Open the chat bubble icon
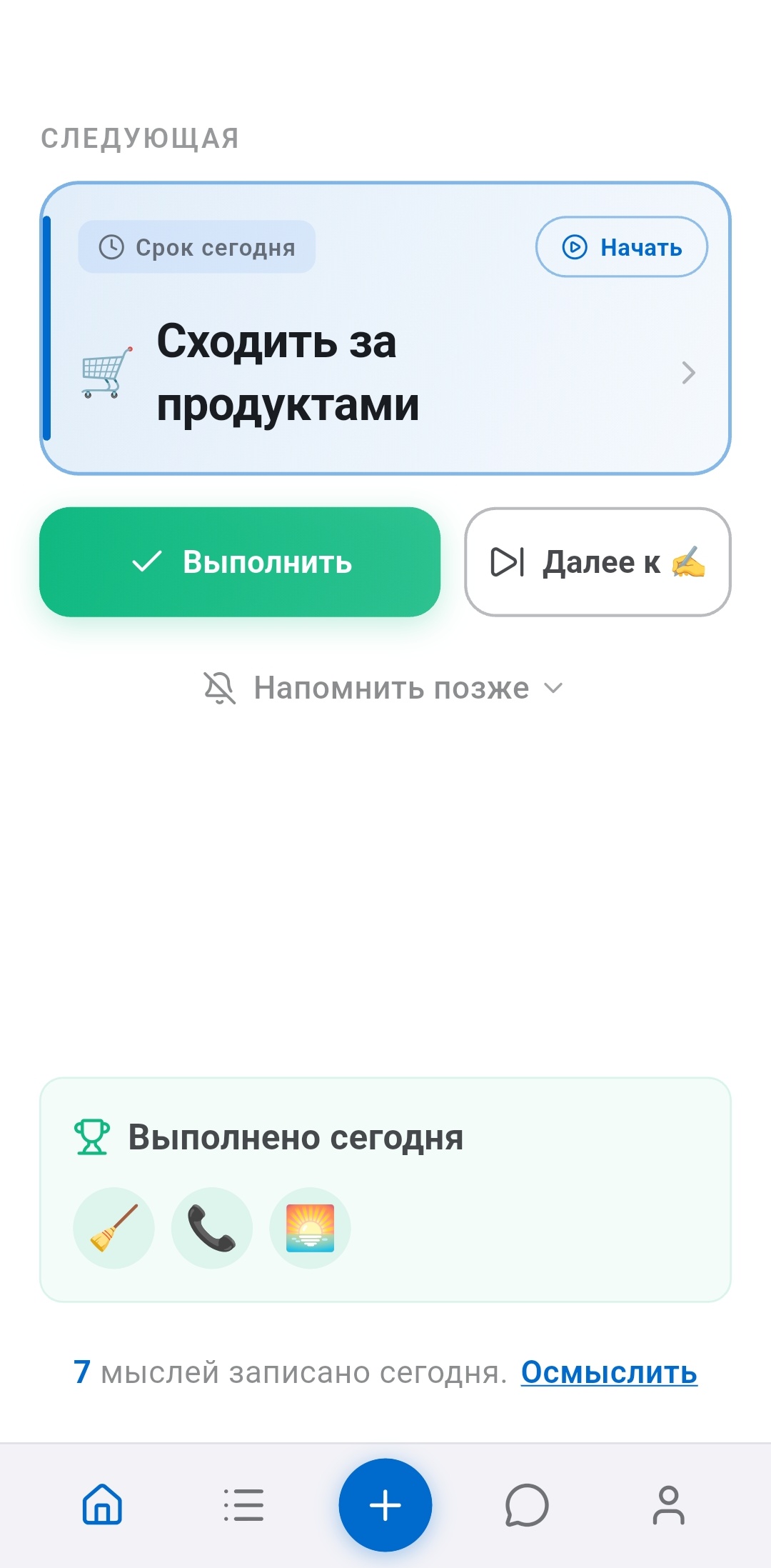 tap(527, 1504)
